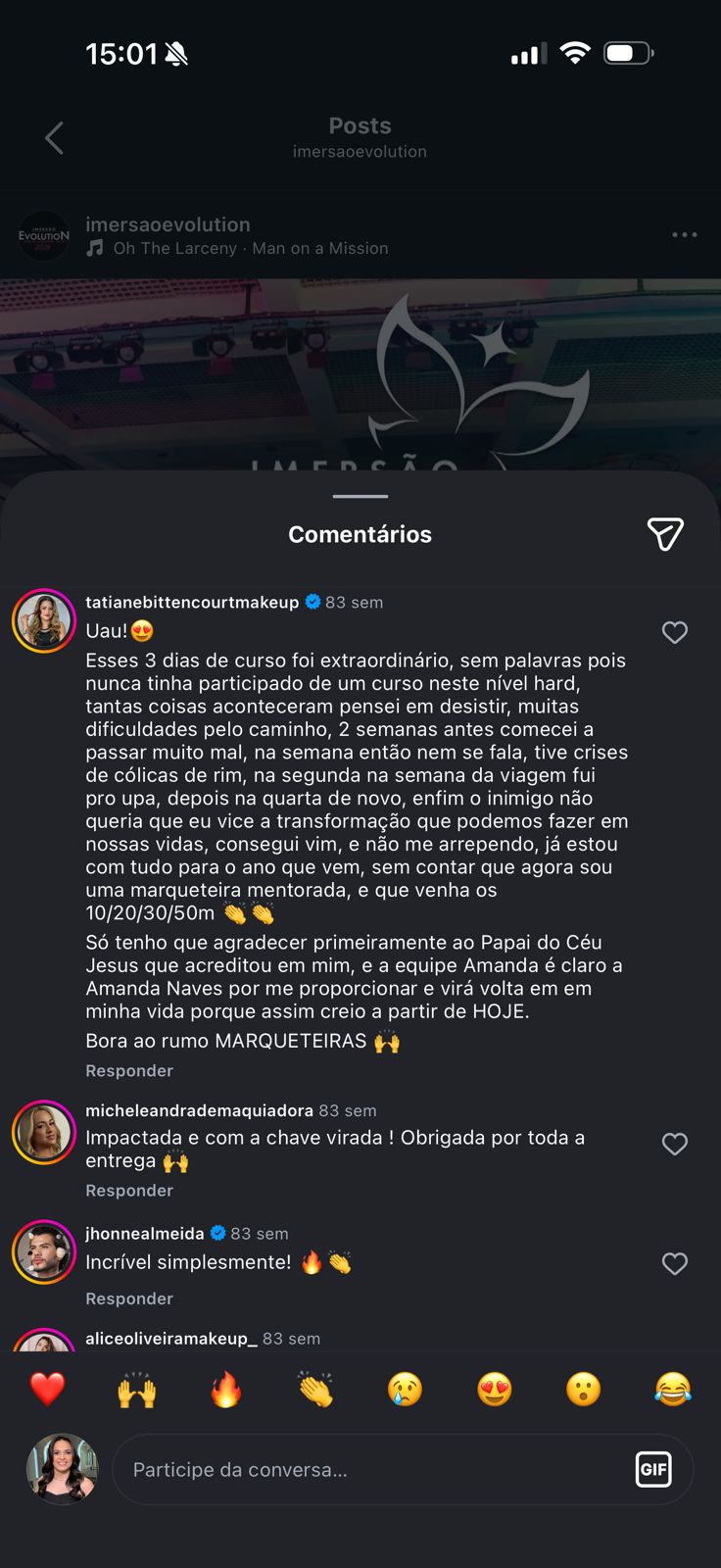Insert the crying face quick emoji

405,1390
